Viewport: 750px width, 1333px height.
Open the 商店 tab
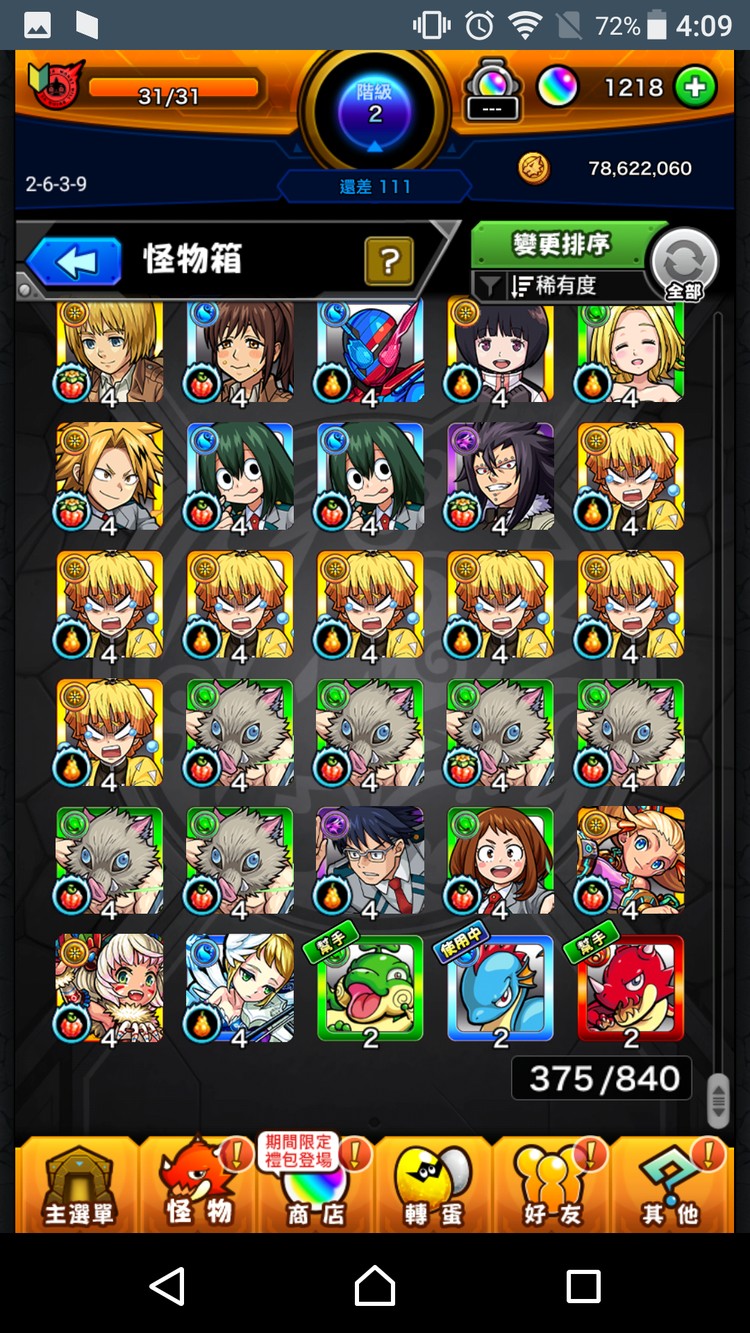click(x=315, y=1187)
